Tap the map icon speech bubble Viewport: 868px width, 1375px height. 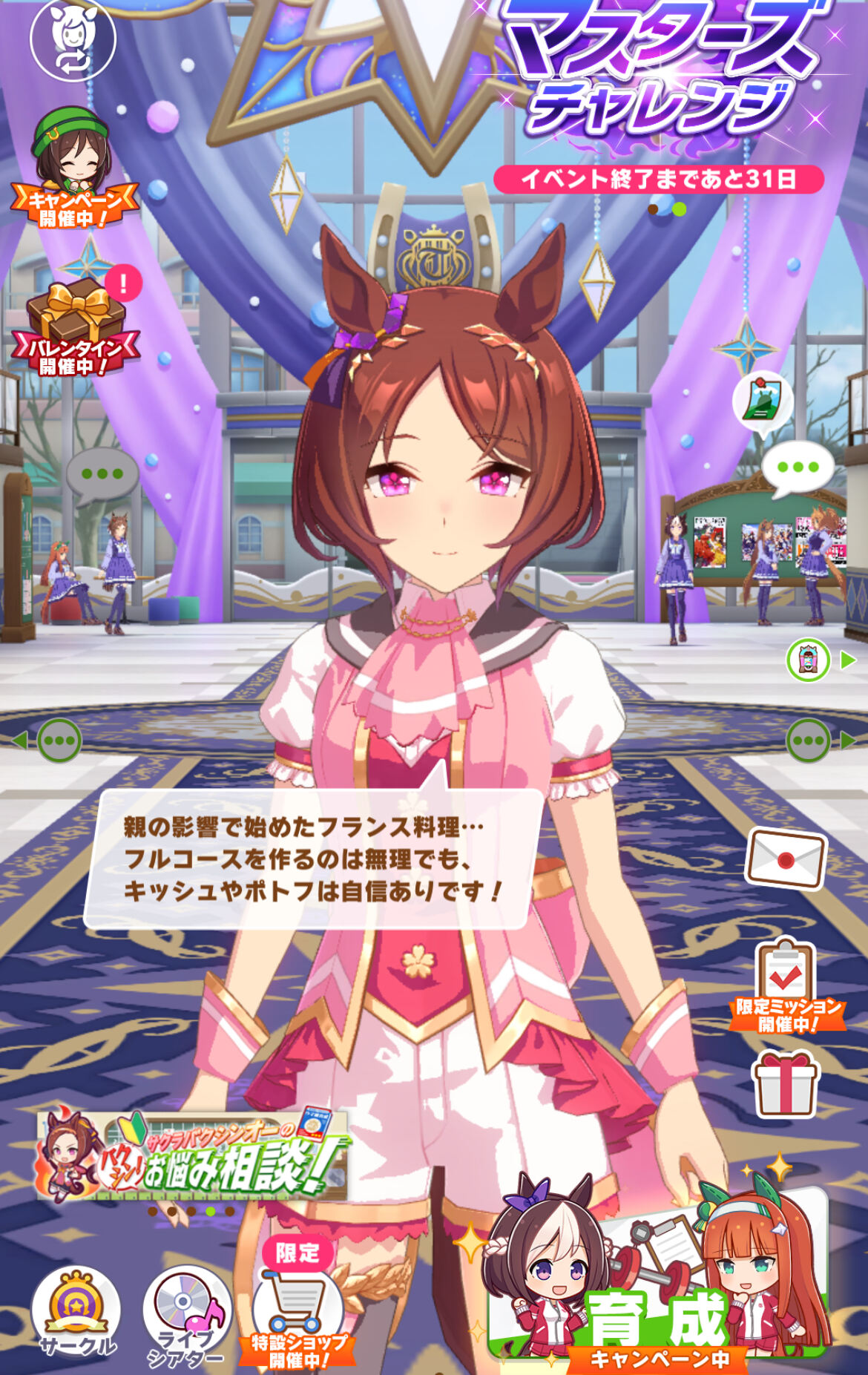[x=763, y=402]
